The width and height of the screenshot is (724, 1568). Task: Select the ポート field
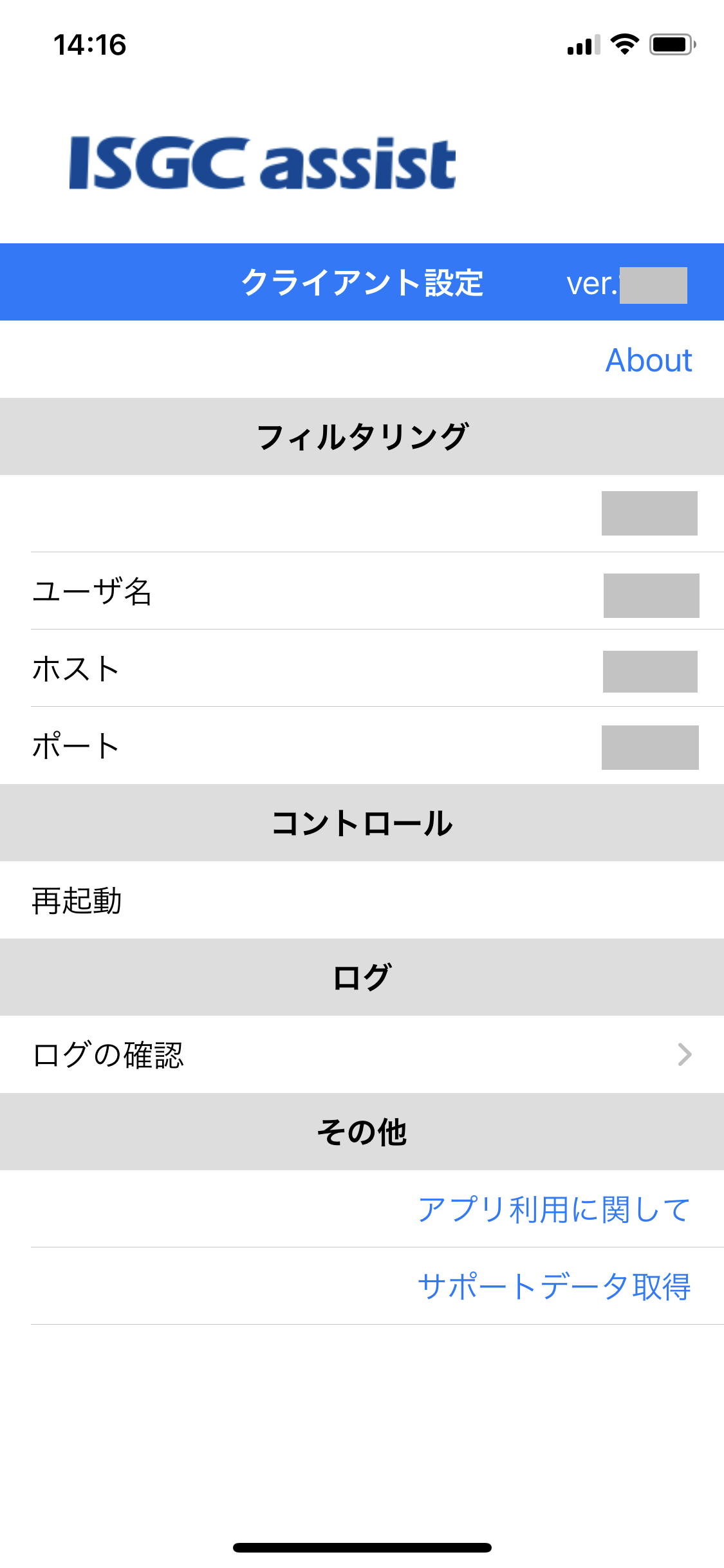point(649,747)
